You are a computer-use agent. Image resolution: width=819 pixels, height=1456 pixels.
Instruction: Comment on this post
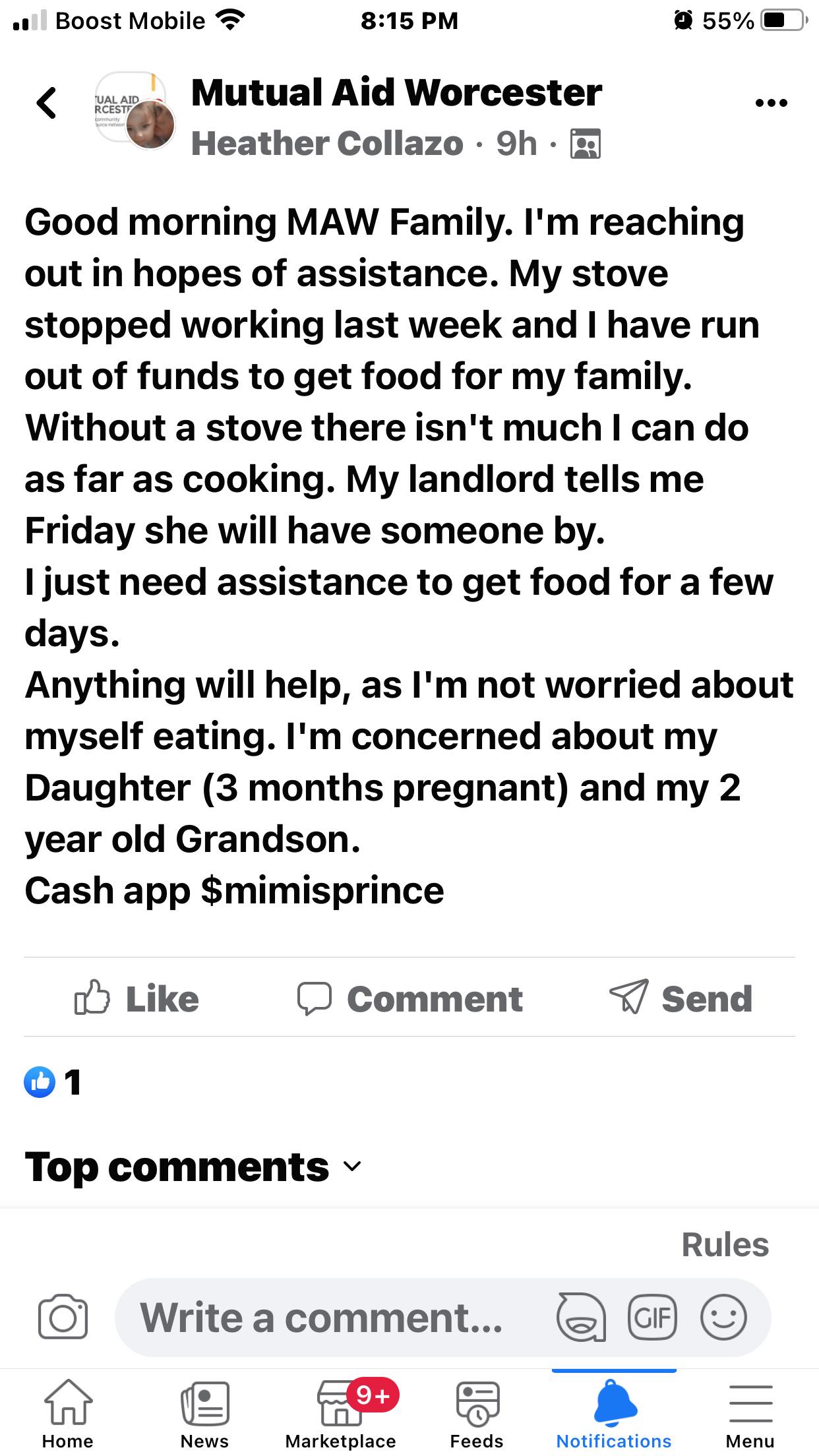pyautogui.click(x=409, y=998)
